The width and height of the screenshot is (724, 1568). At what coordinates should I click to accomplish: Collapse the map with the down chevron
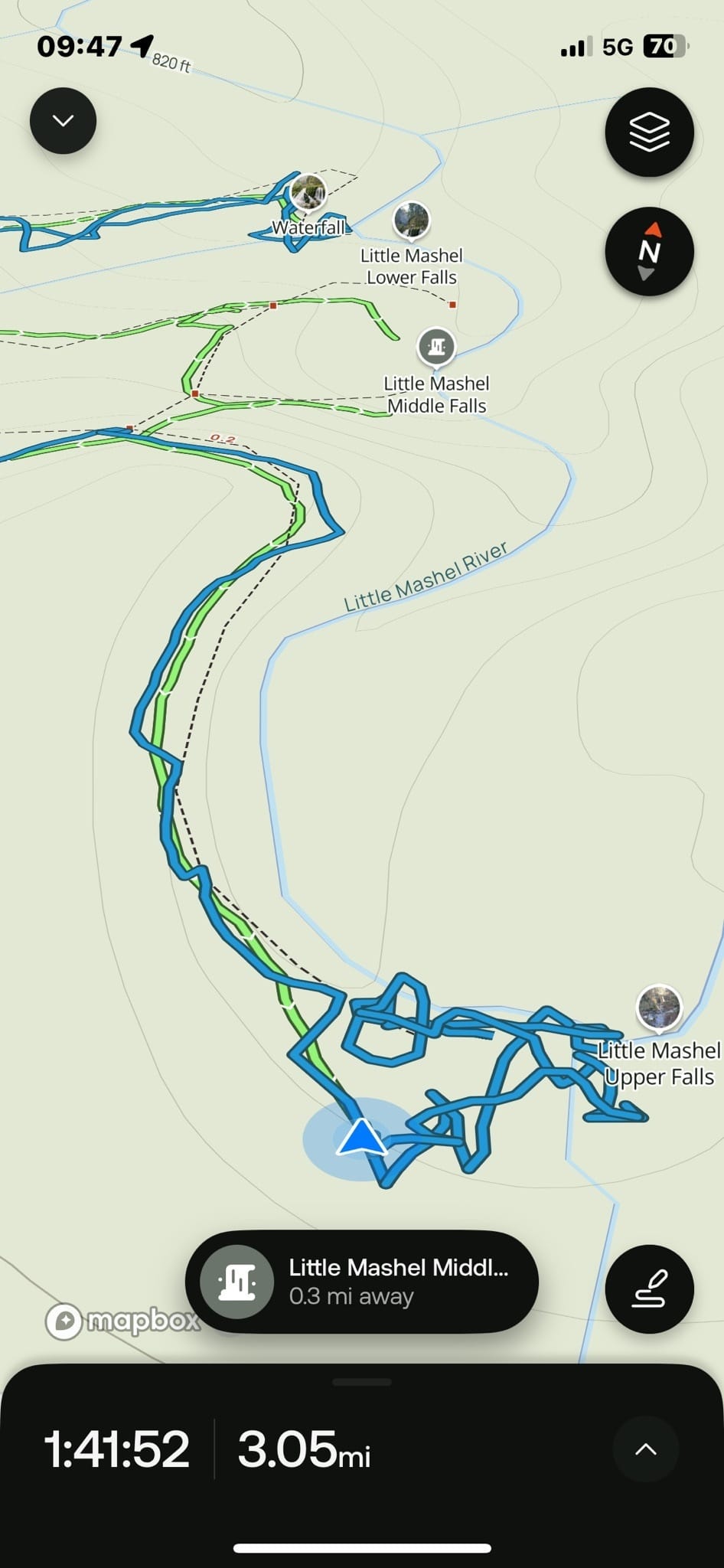(63, 121)
